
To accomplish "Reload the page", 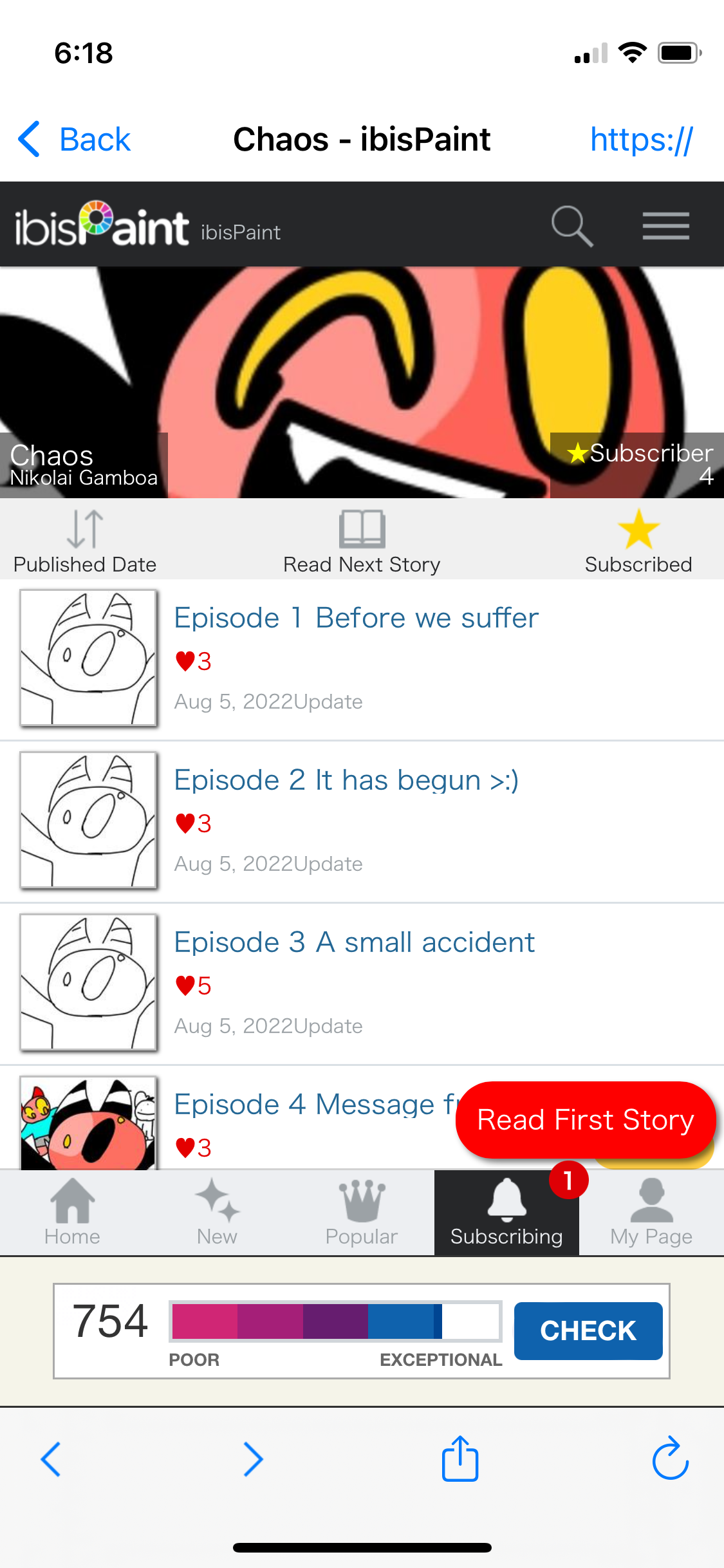I will click(671, 1459).
